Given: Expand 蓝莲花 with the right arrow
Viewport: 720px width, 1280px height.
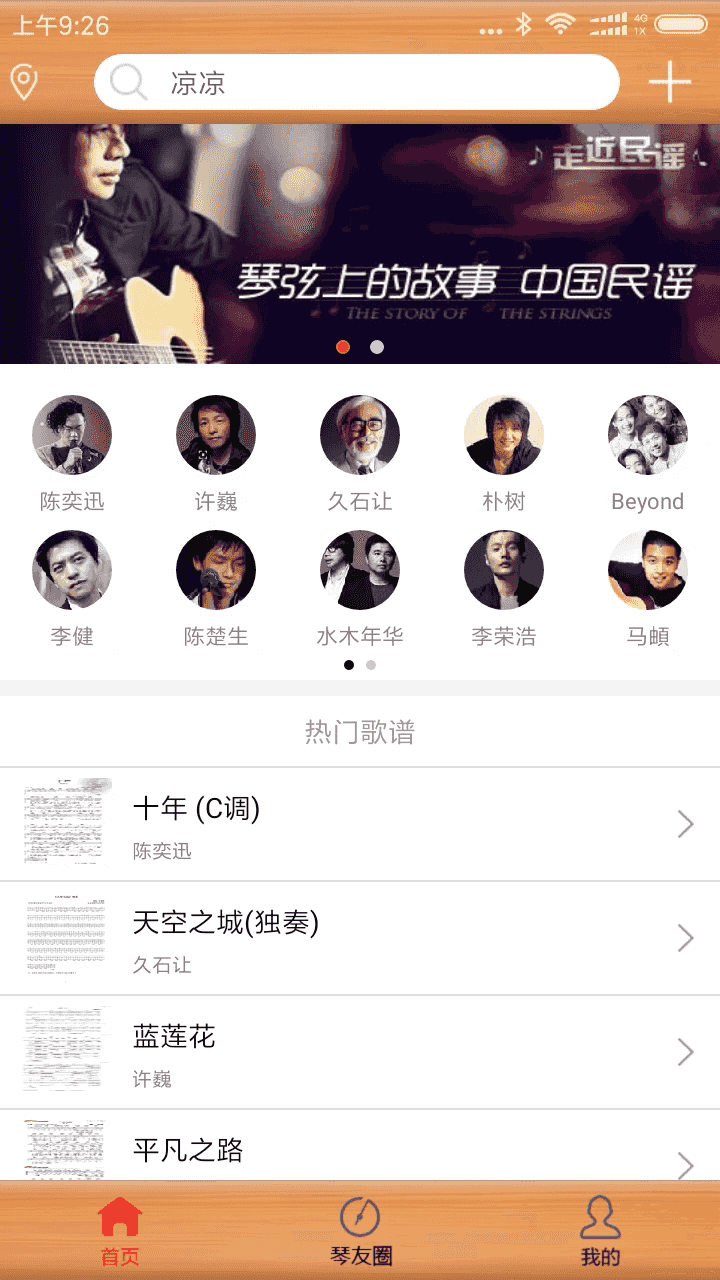Looking at the screenshot, I should (x=688, y=1051).
